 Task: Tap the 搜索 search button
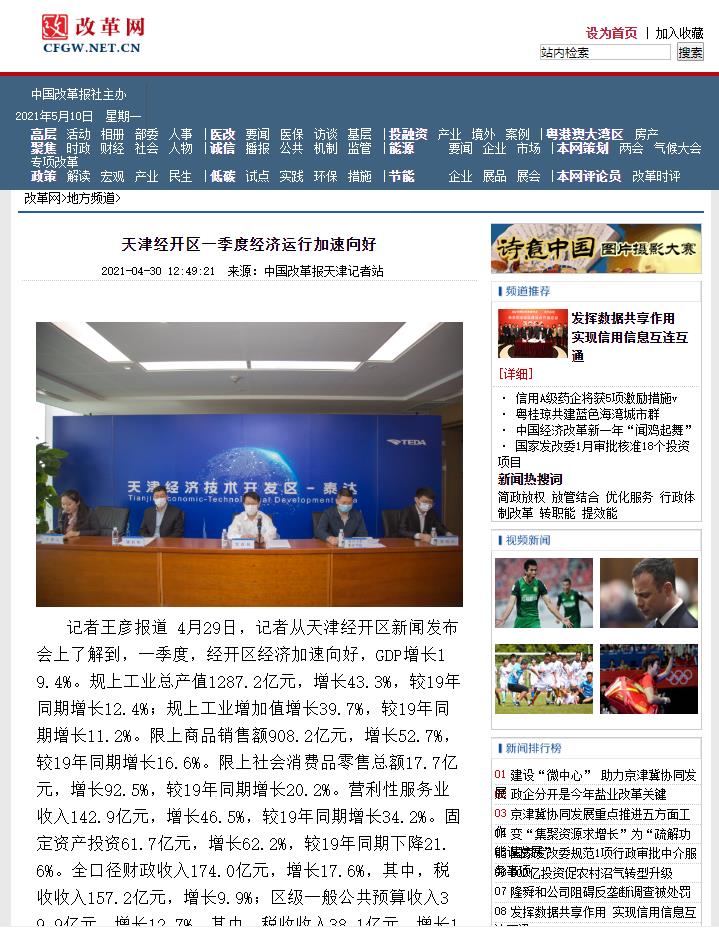pyautogui.click(x=690, y=52)
